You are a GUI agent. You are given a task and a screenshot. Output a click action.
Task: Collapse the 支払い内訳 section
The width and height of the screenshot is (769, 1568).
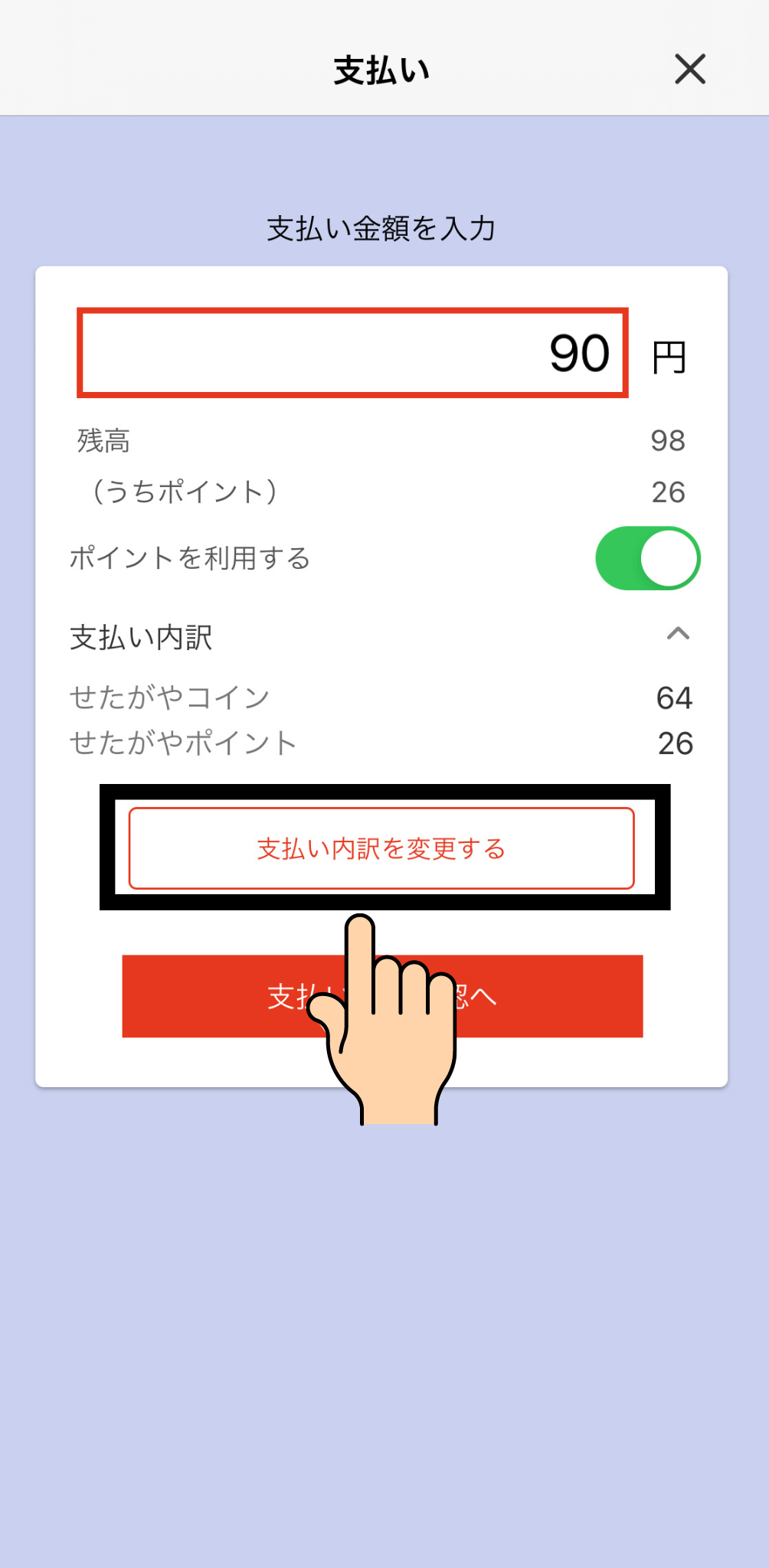(x=678, y=634)
